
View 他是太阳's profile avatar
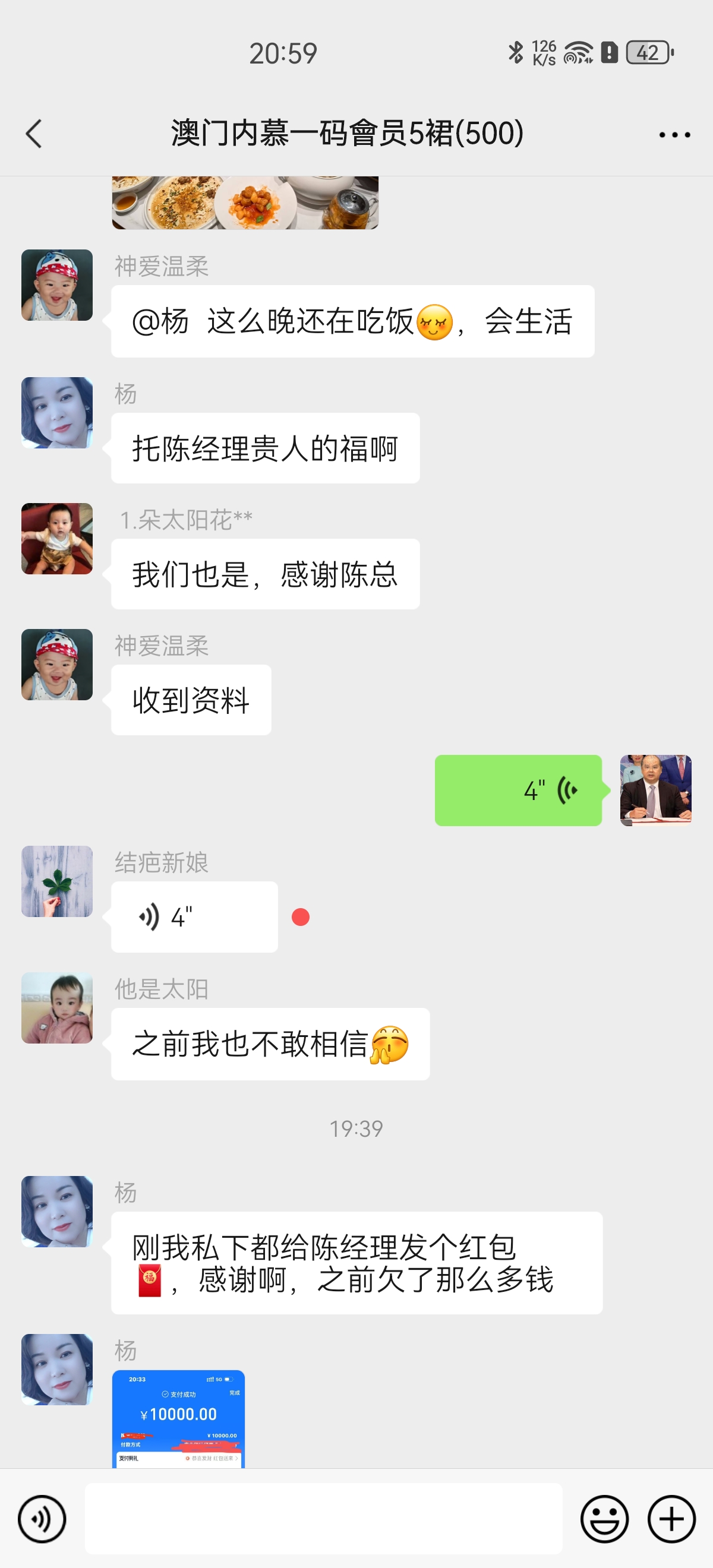click(x=57, y=1007)
